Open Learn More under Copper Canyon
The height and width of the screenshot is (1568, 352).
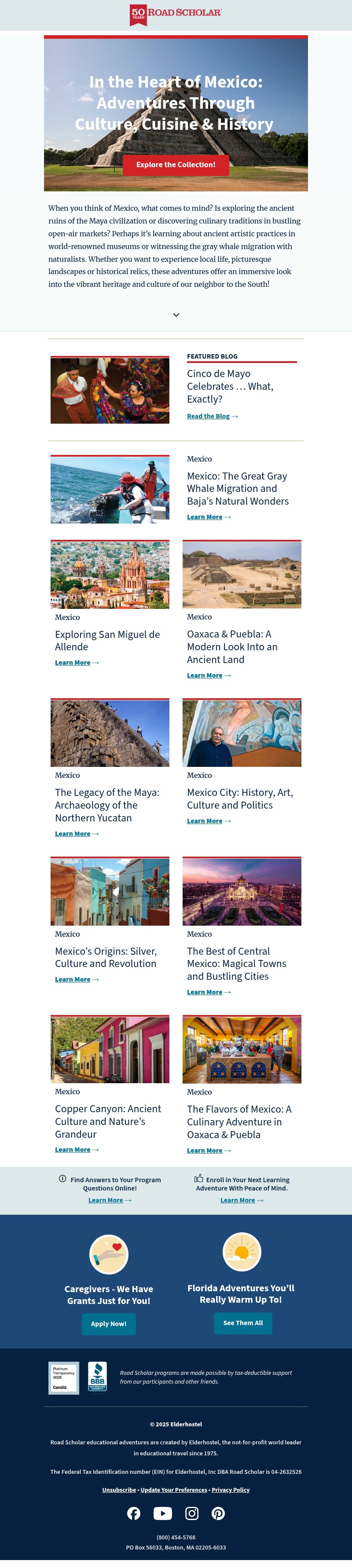click(x=73, y=1150)
